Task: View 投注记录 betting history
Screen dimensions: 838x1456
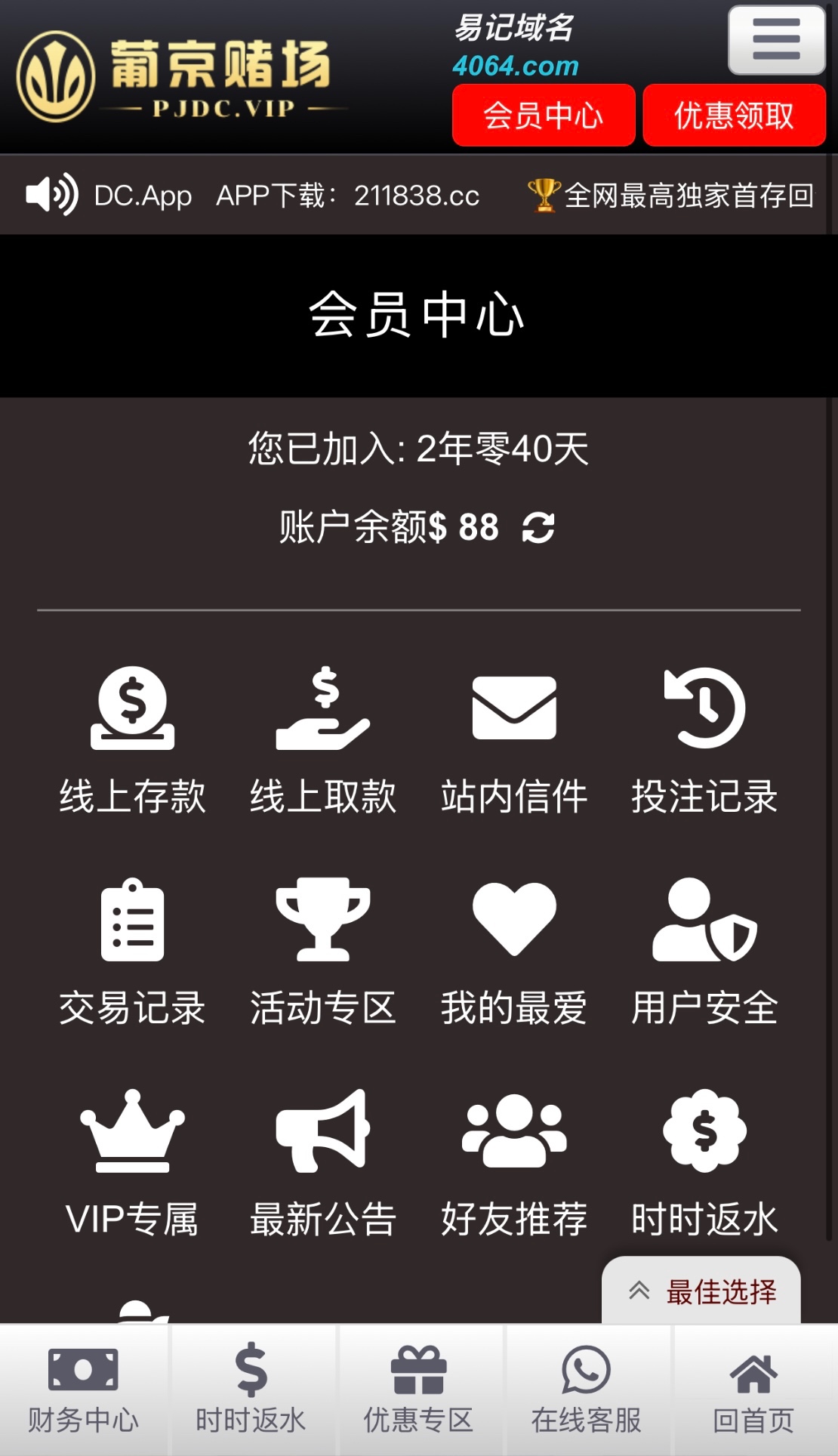Action: click(704, 740)
